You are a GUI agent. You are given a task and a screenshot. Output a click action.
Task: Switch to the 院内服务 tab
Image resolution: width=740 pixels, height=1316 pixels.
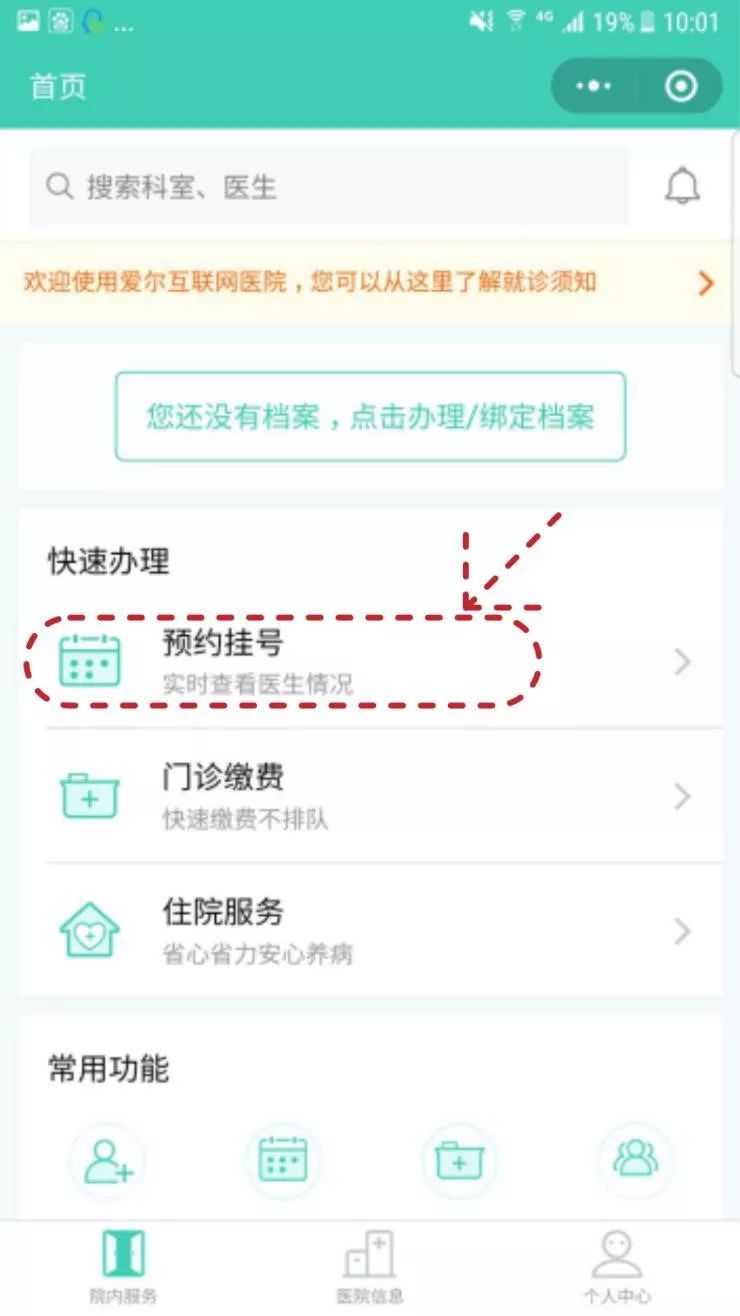(123, 1266)
